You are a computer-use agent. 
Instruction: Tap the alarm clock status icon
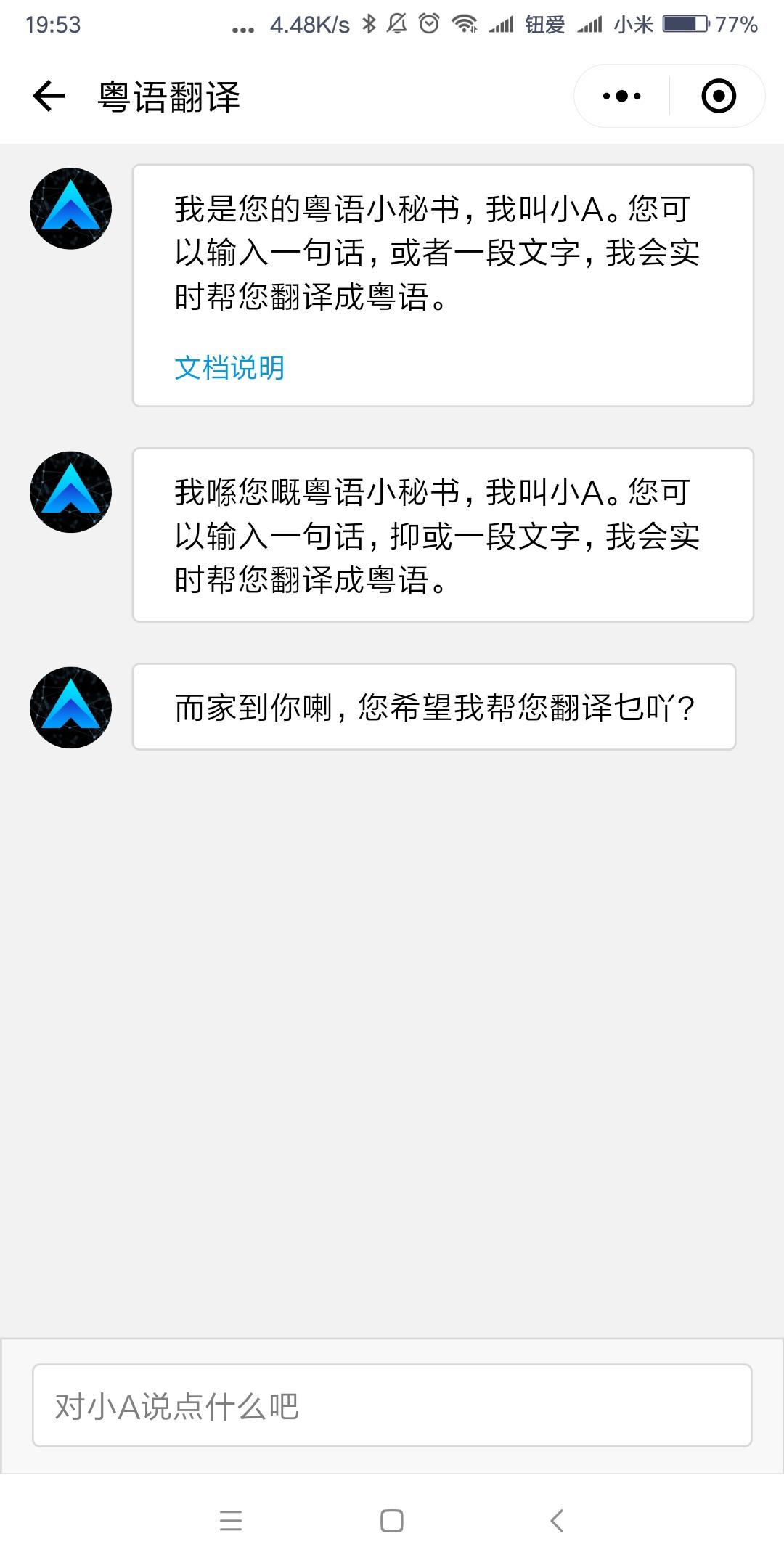tap(428, 23)
